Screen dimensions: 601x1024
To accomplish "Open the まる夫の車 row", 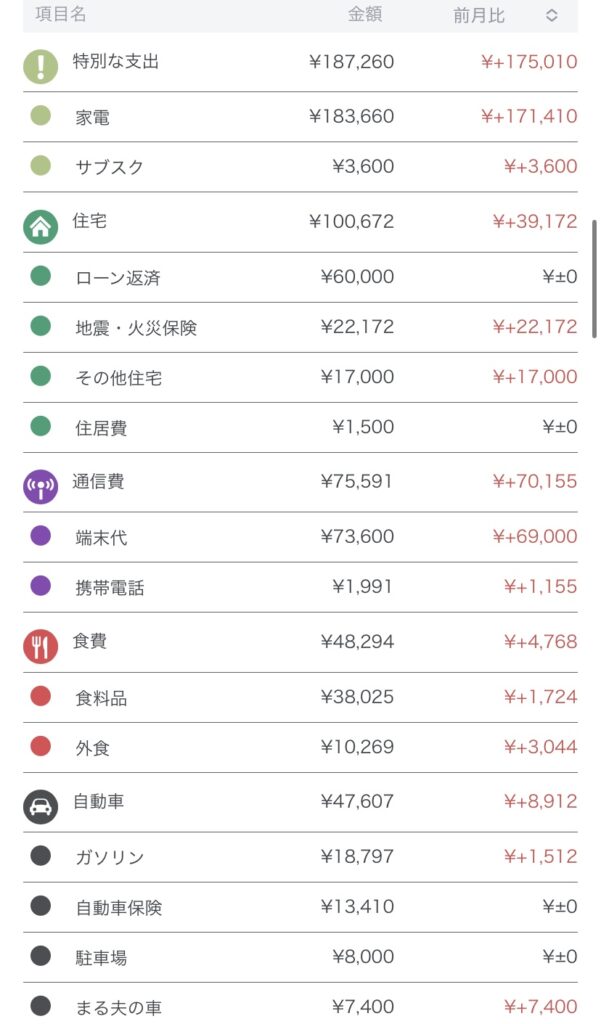I will coord(118,1007).
